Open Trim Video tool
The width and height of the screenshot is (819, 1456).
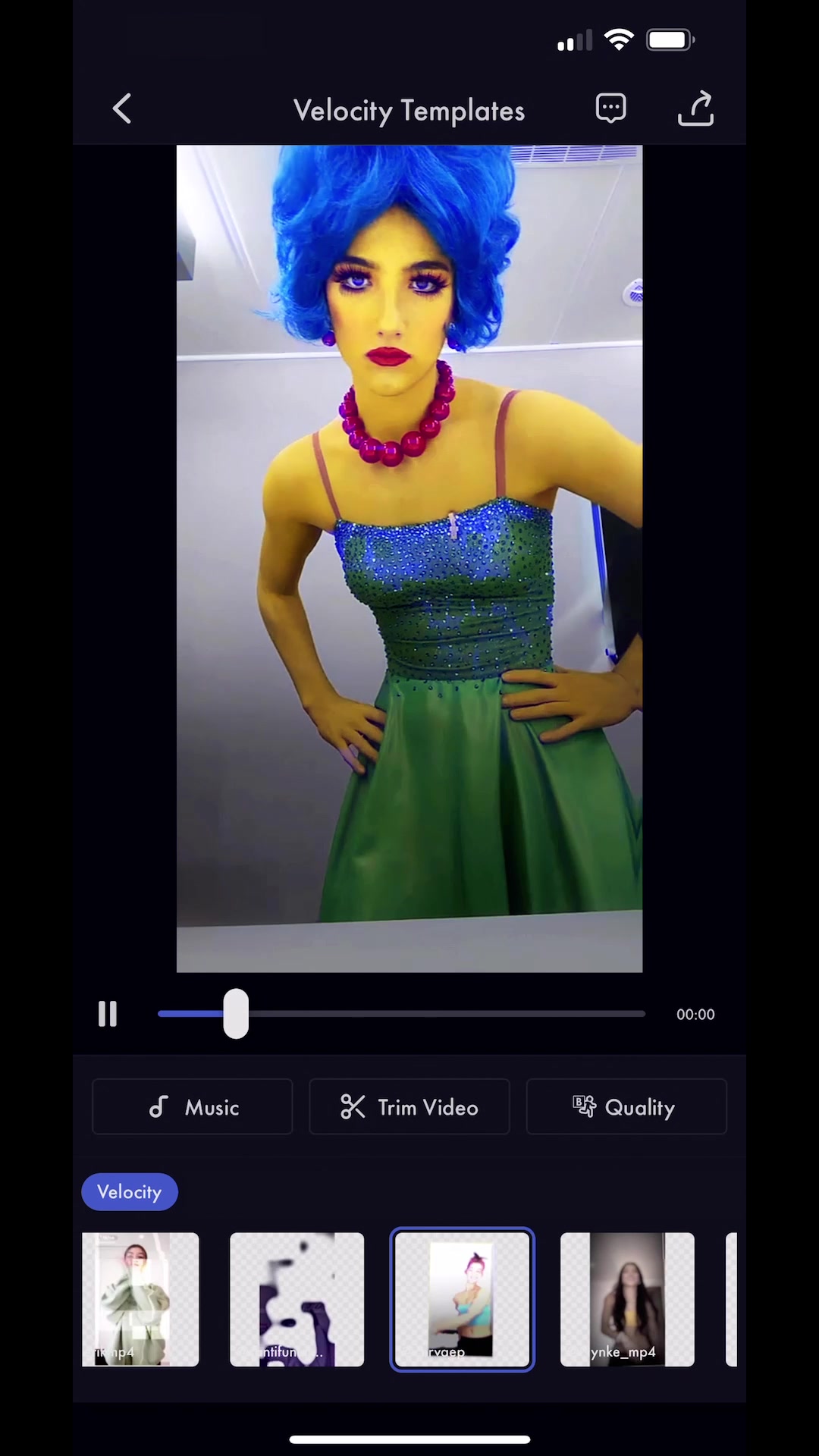coord(409,1107)
